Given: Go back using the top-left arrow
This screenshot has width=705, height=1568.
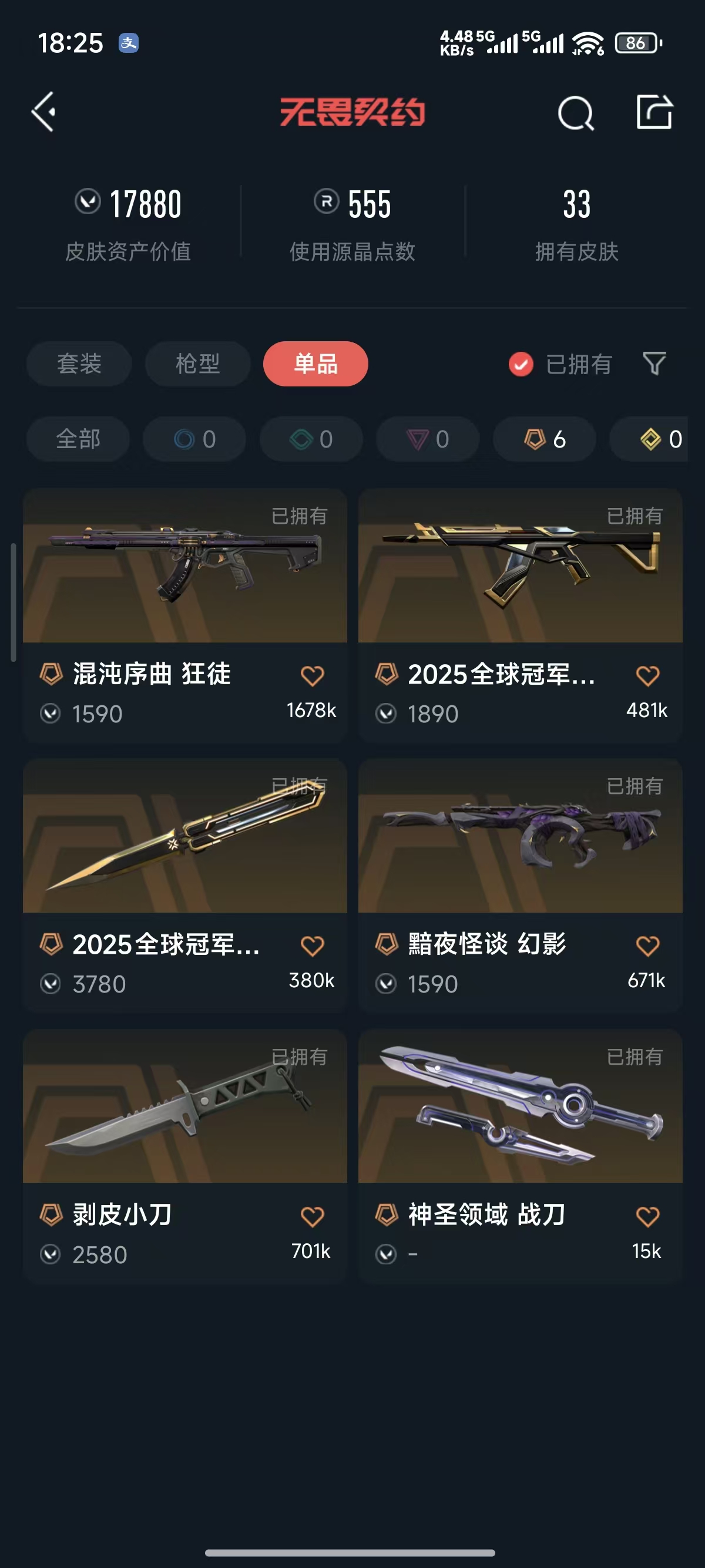Looking at the screenshot, I should 44,112.
